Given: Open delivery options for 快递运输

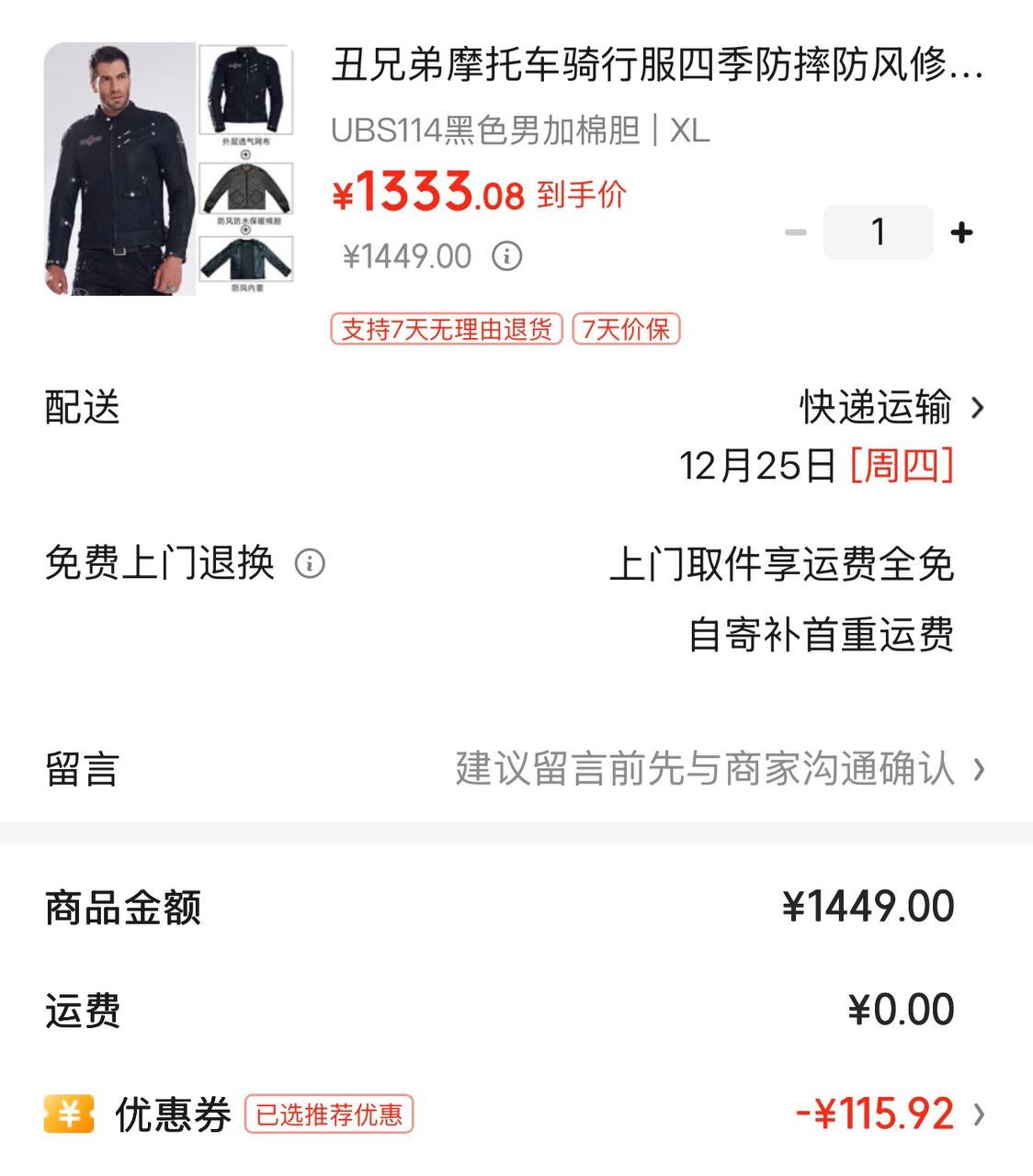Looking at the screenshot, I should click(890, 408).
